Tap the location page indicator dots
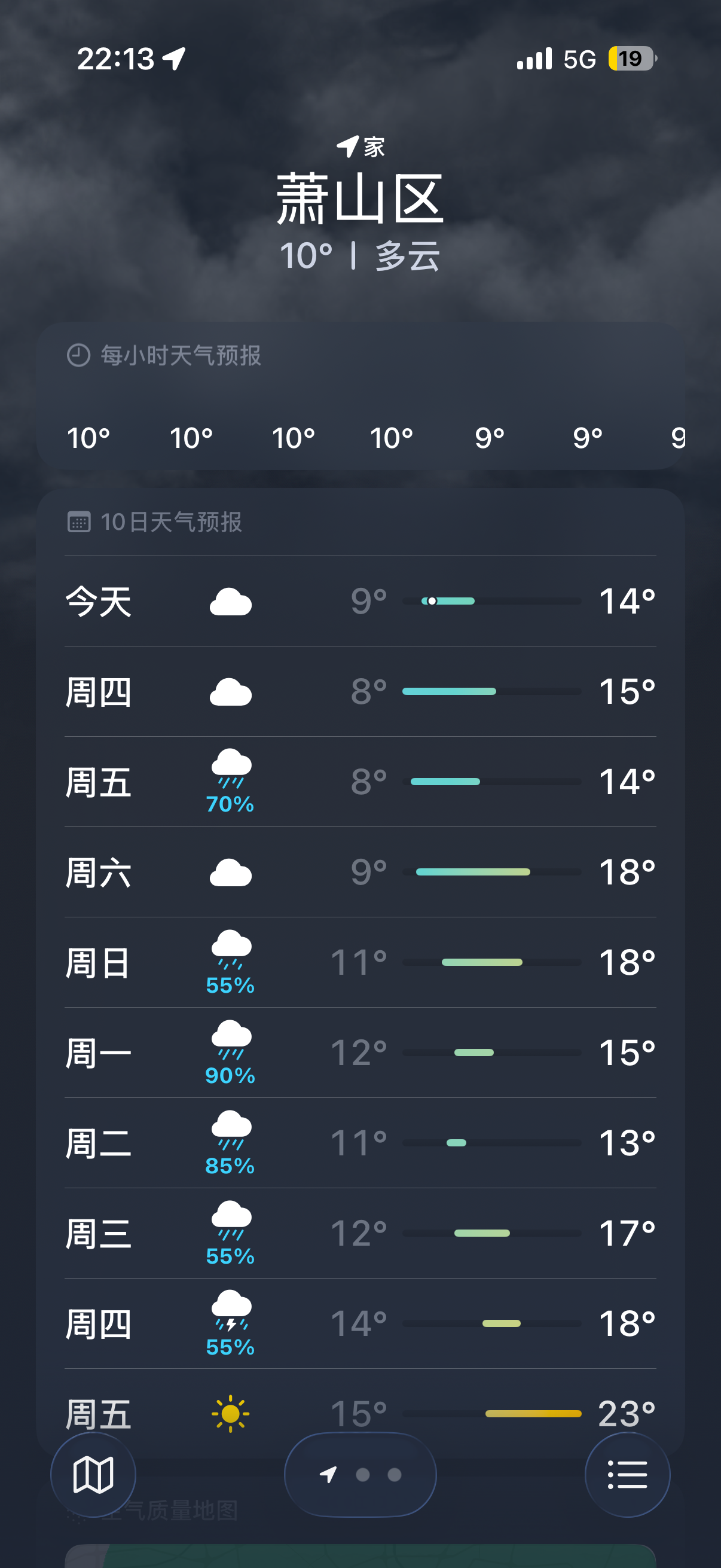 click(x=360, y=1474)
